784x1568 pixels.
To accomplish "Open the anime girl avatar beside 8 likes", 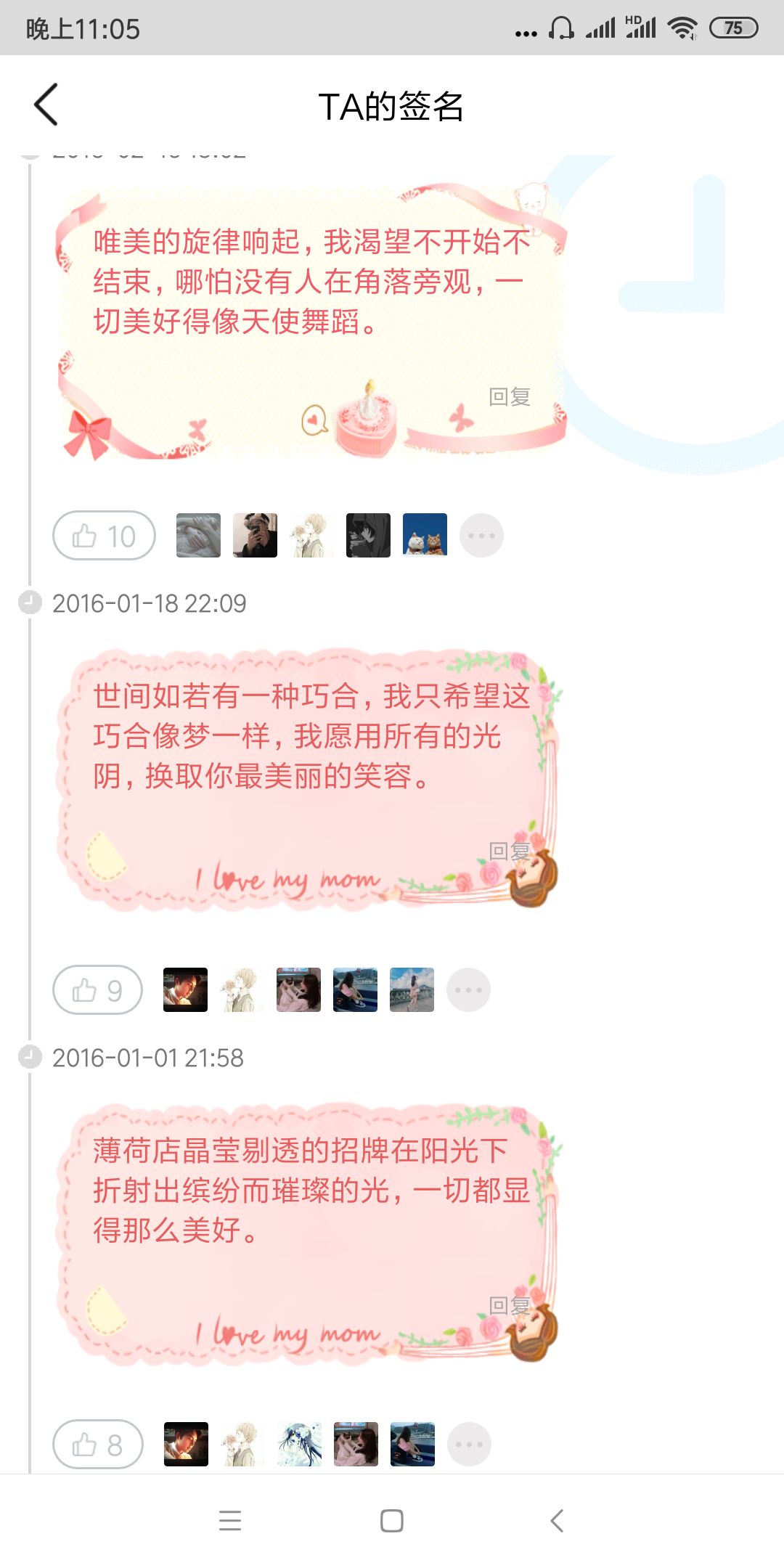I will point(299,1445).
